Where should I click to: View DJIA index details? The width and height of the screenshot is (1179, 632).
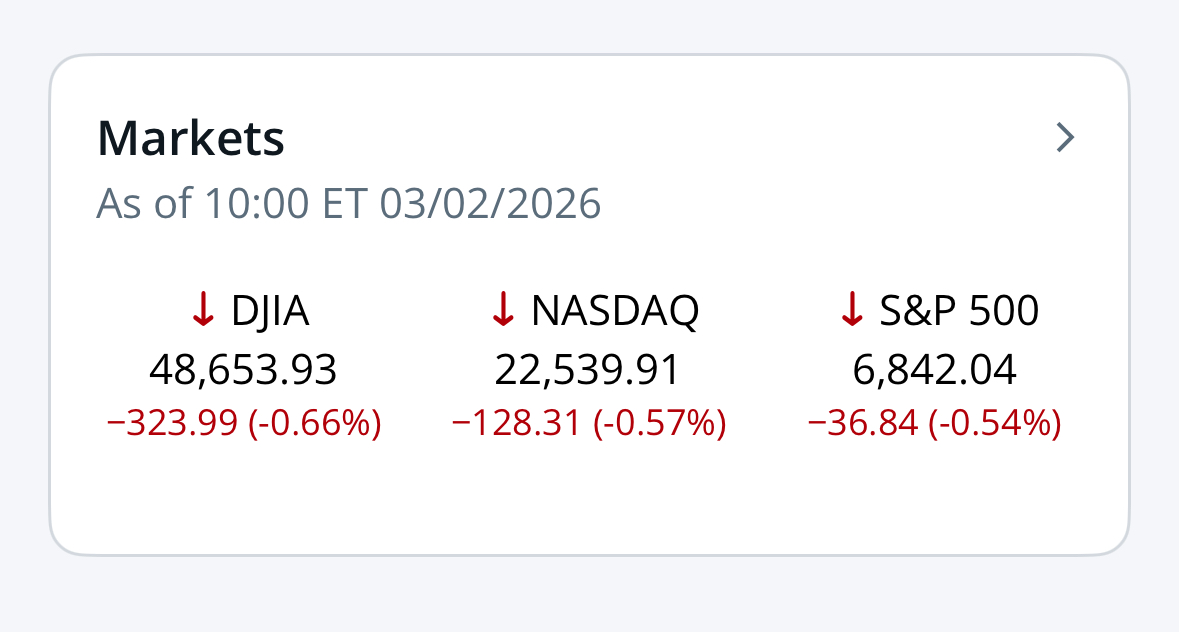pyautogui.click(x=245, y=368)
